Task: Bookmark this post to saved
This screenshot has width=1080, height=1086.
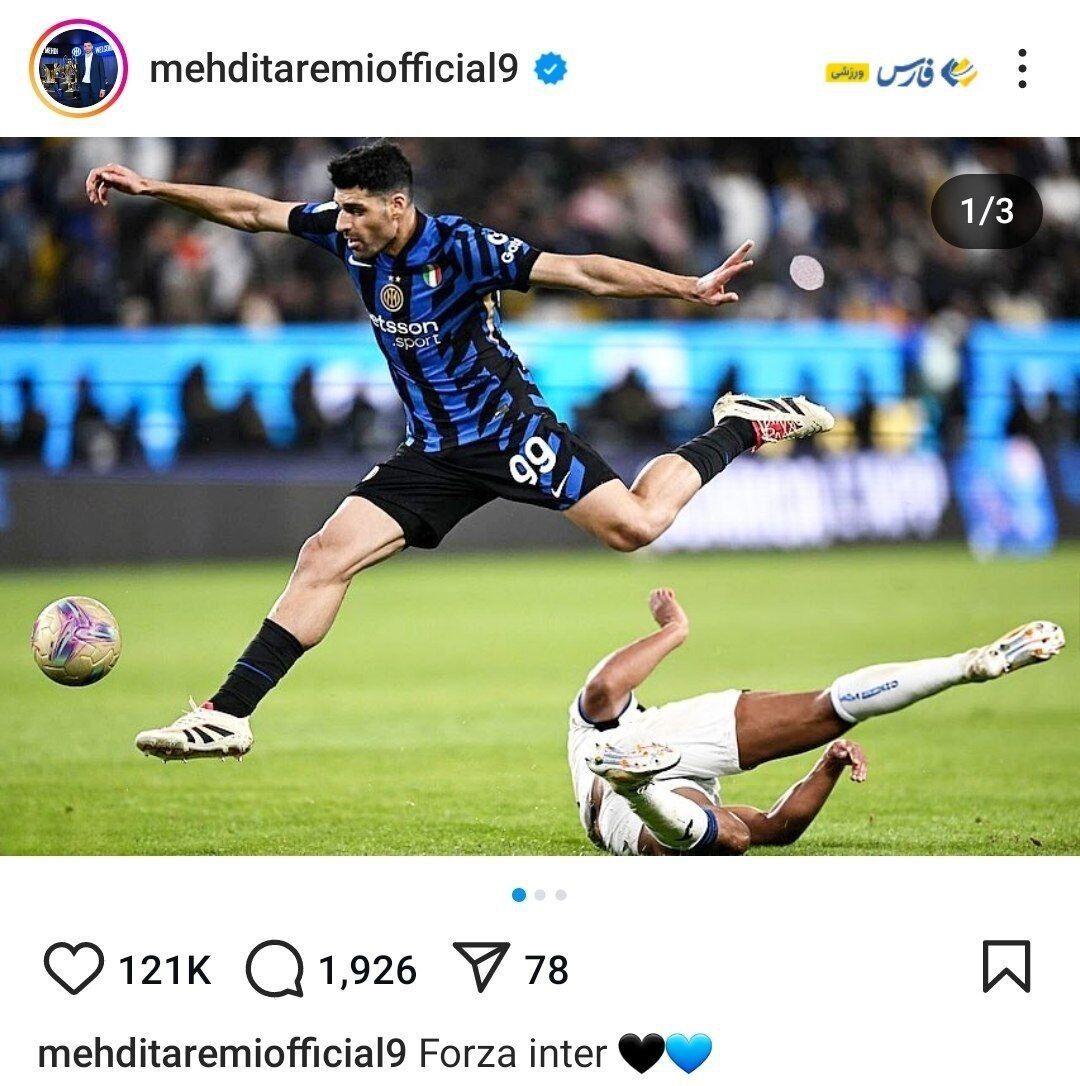Action: 1006,966
